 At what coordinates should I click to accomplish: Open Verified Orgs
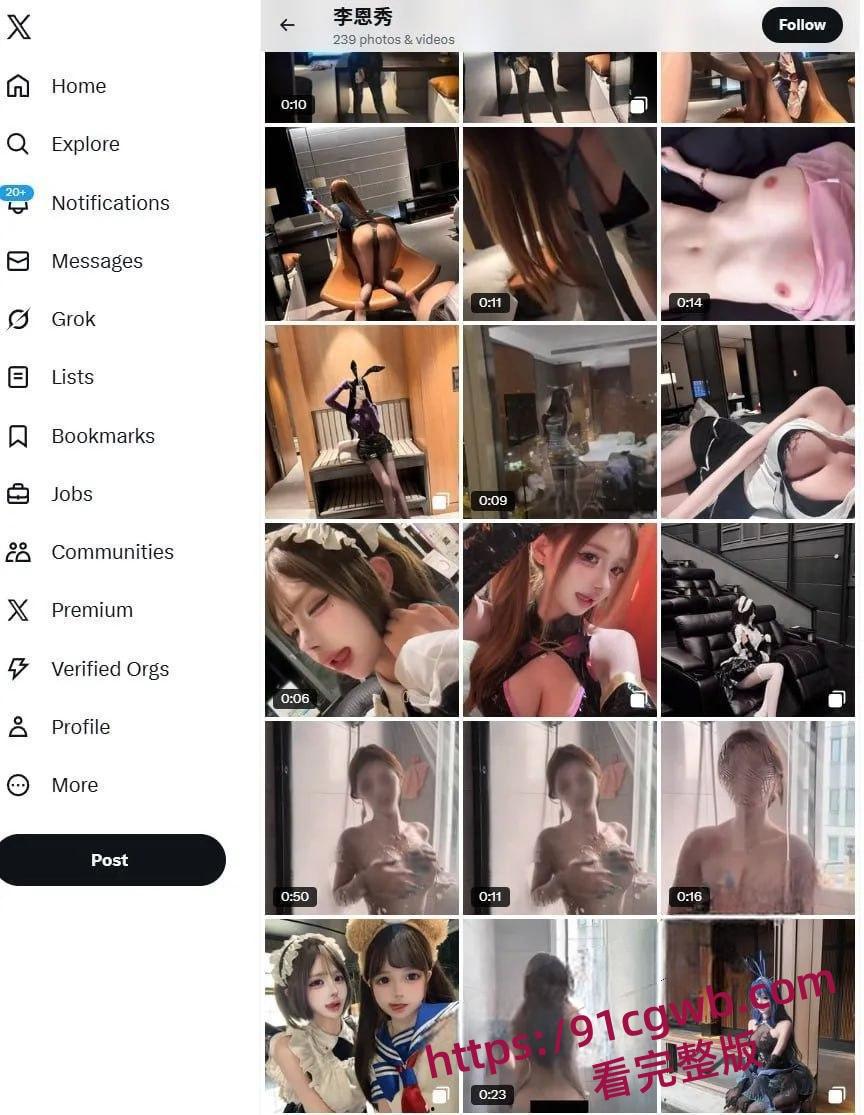110,669
